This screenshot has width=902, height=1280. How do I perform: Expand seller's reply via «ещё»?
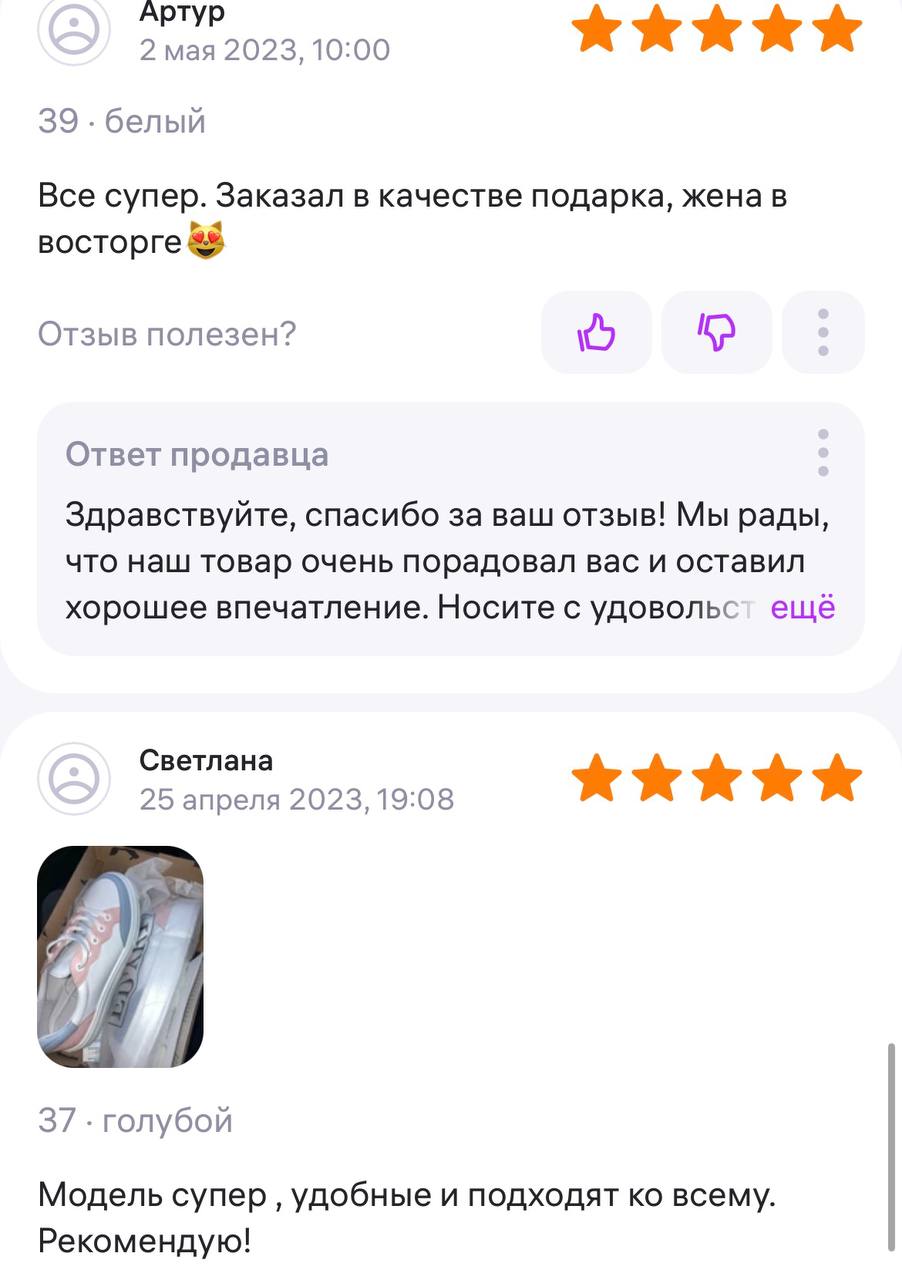tap(802, 607)
